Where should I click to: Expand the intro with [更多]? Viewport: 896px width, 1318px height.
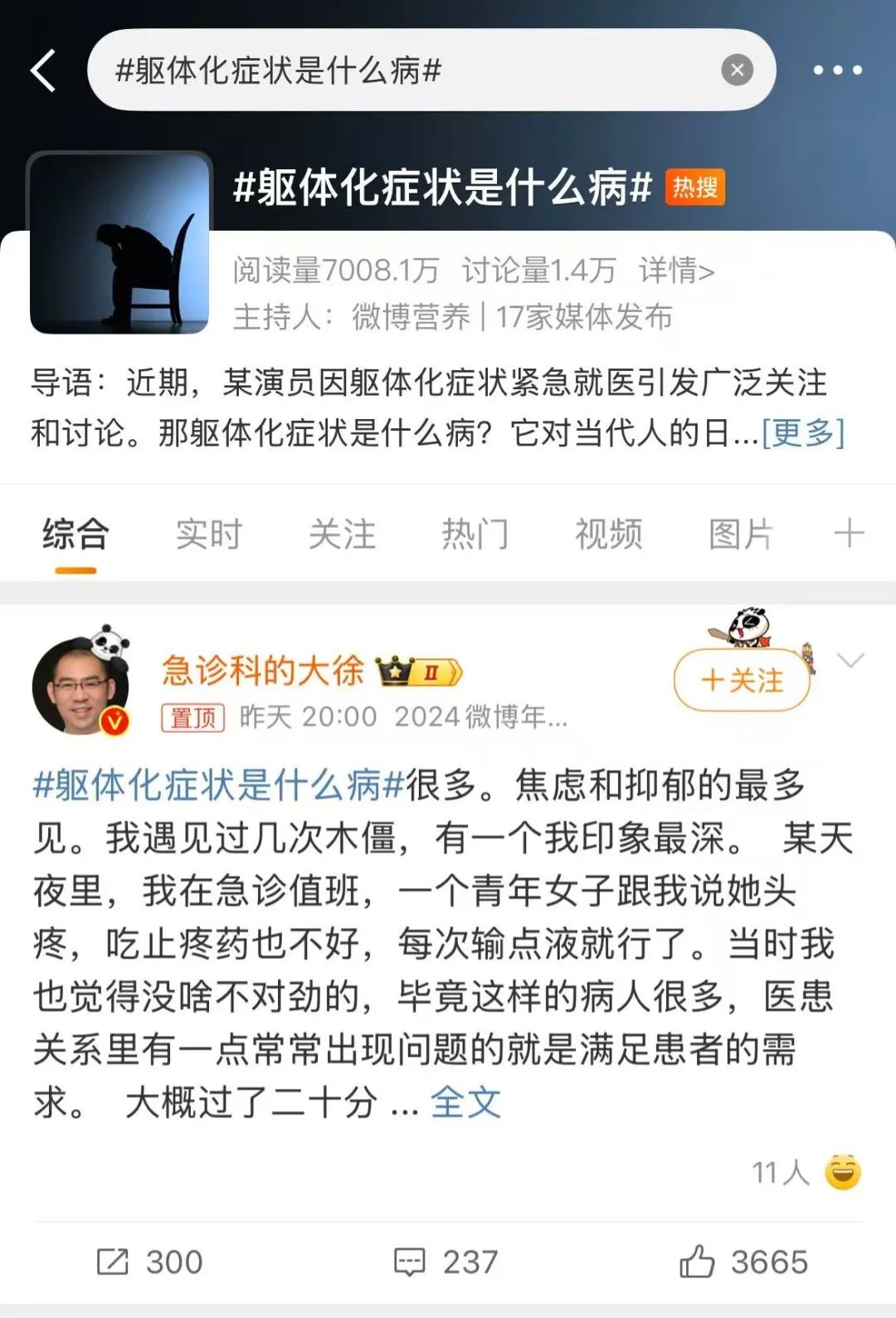802,432
